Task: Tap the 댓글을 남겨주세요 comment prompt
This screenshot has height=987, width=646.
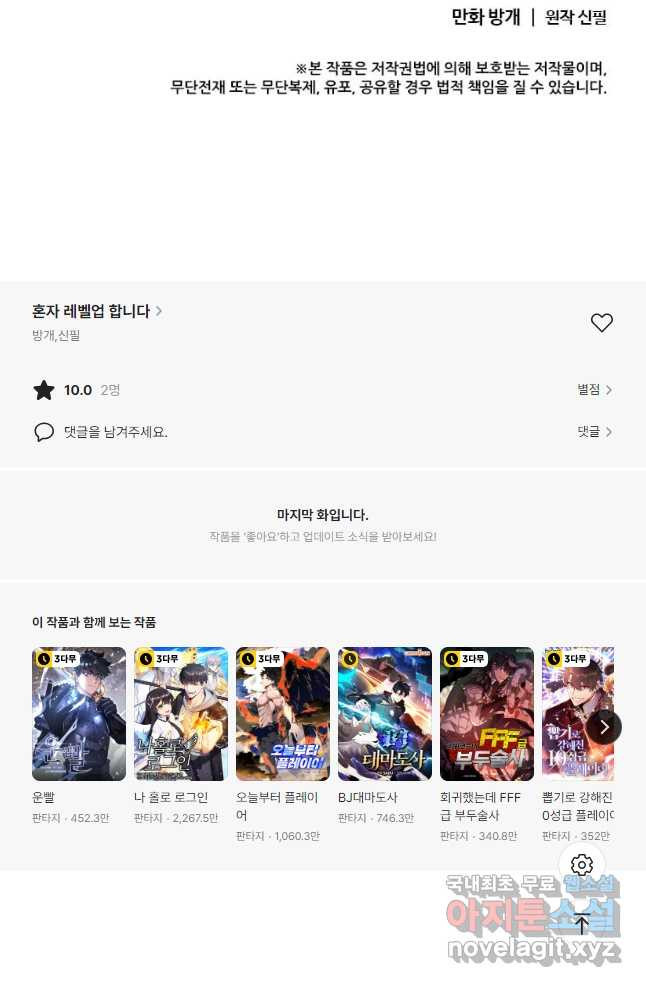Action: [x=115, y=432]
